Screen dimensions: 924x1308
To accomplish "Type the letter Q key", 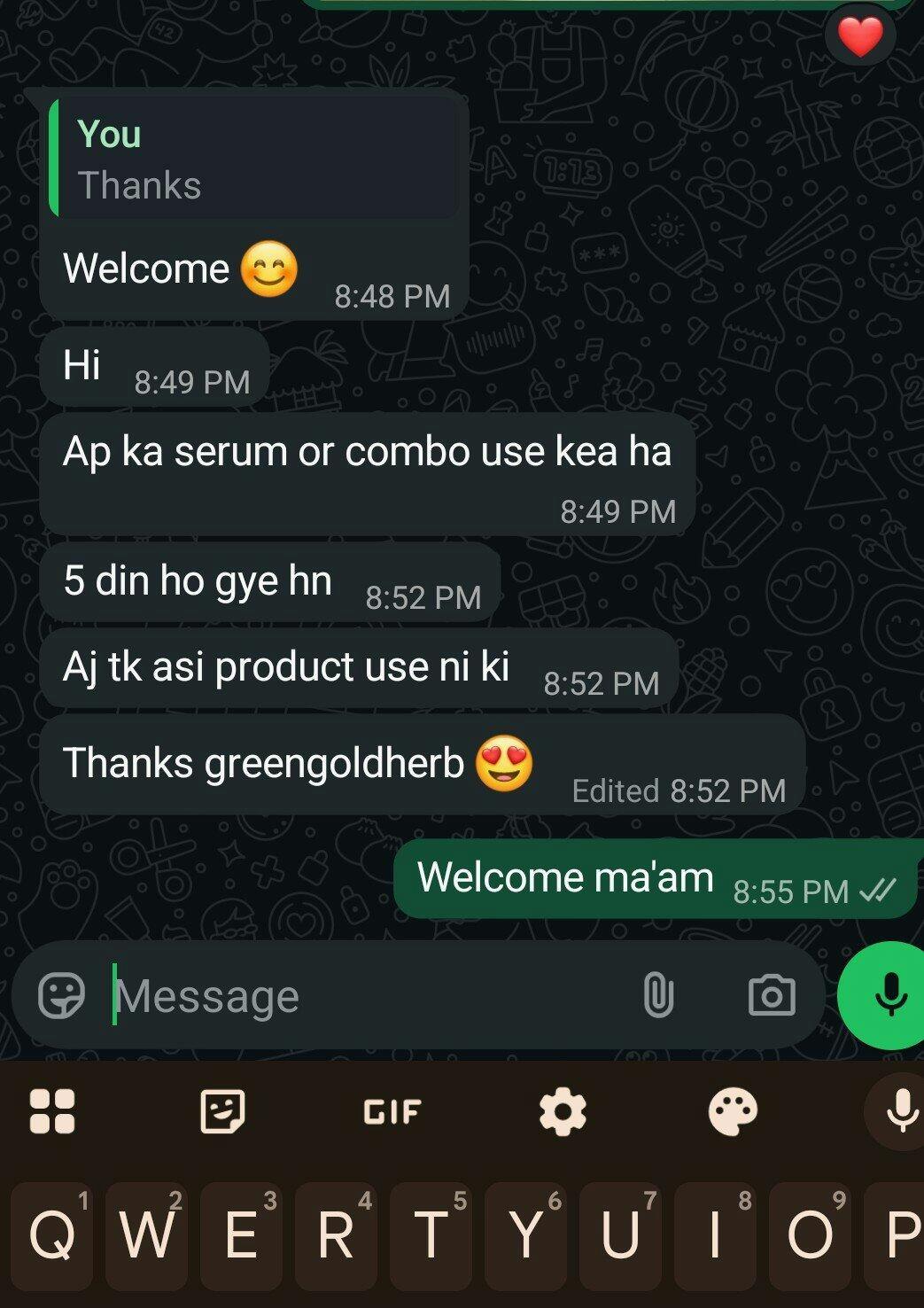I will 52,1235.
